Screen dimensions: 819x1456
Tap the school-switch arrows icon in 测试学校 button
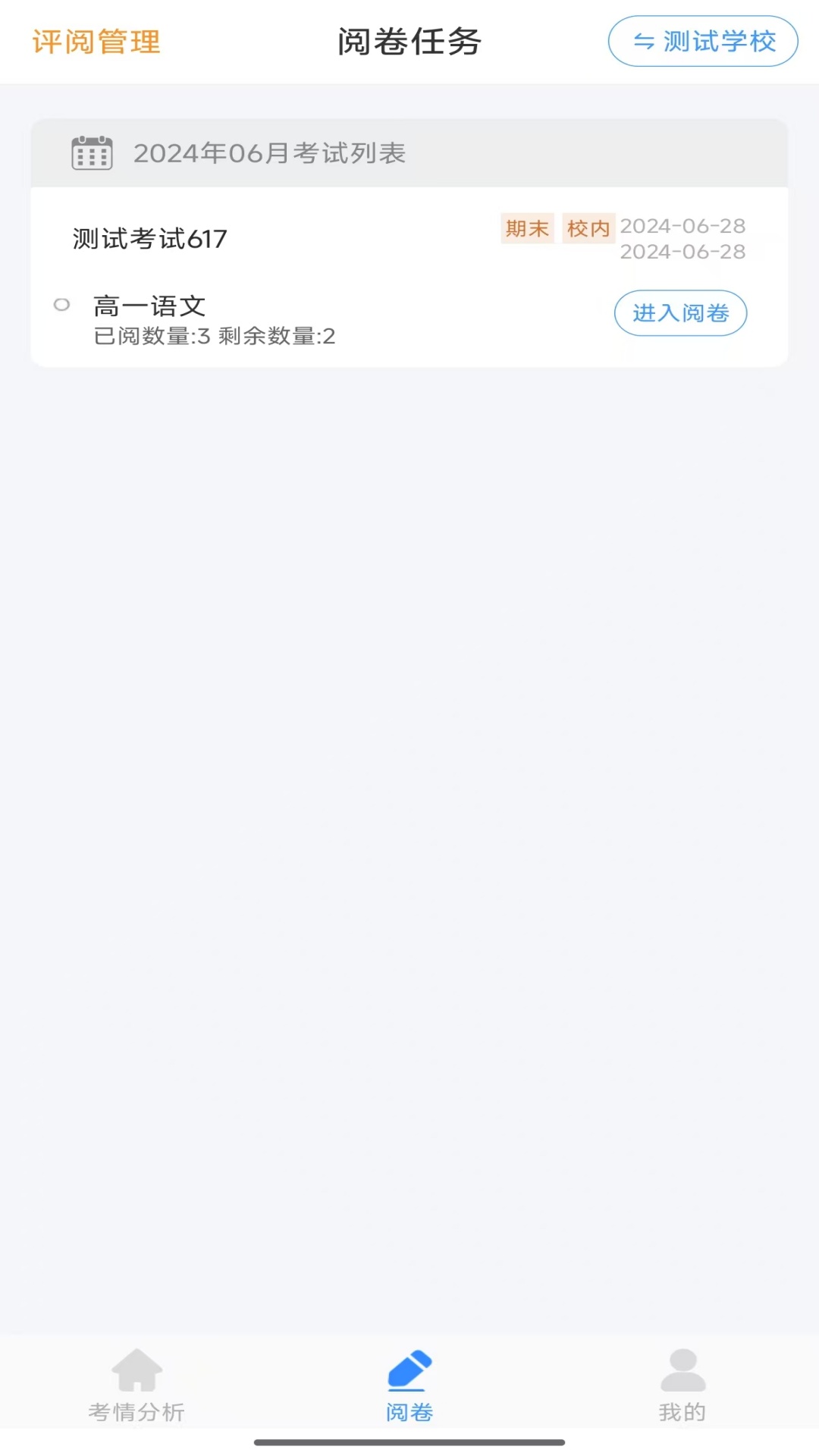click(645, 42)
